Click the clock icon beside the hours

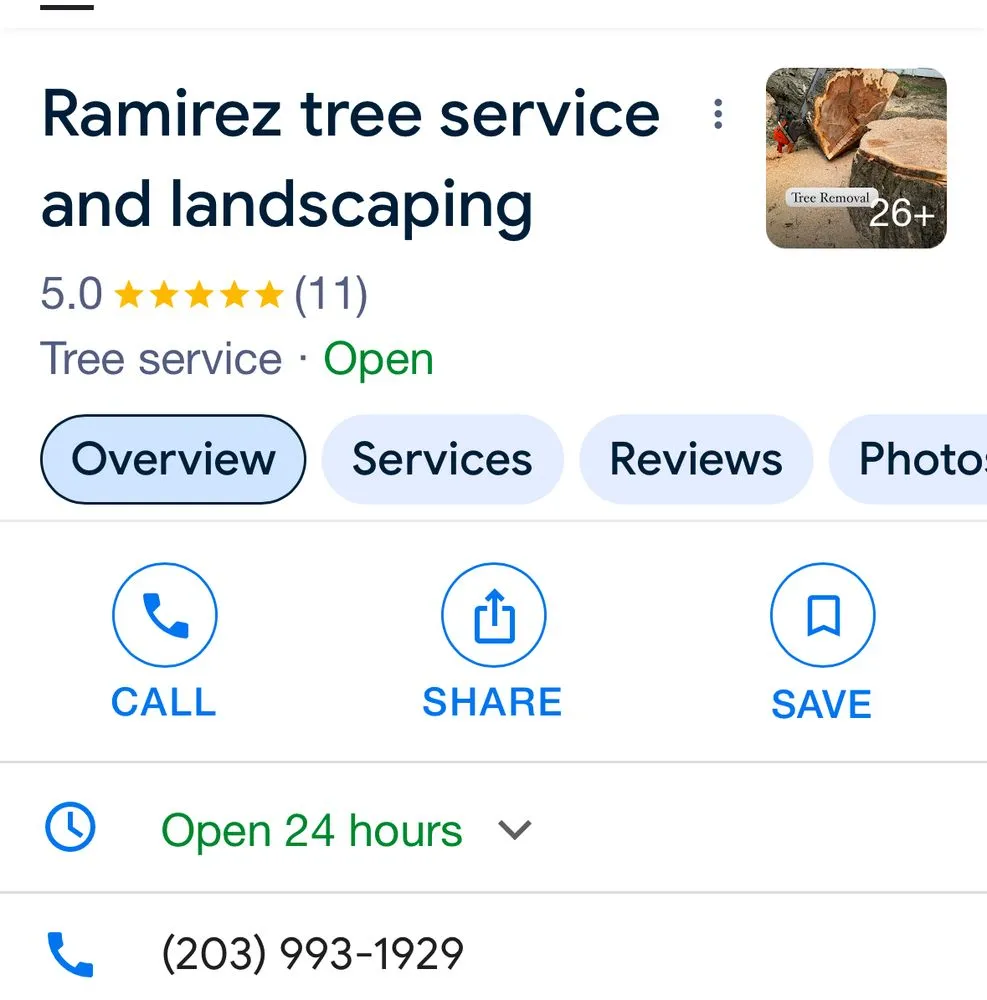[69, 828]
